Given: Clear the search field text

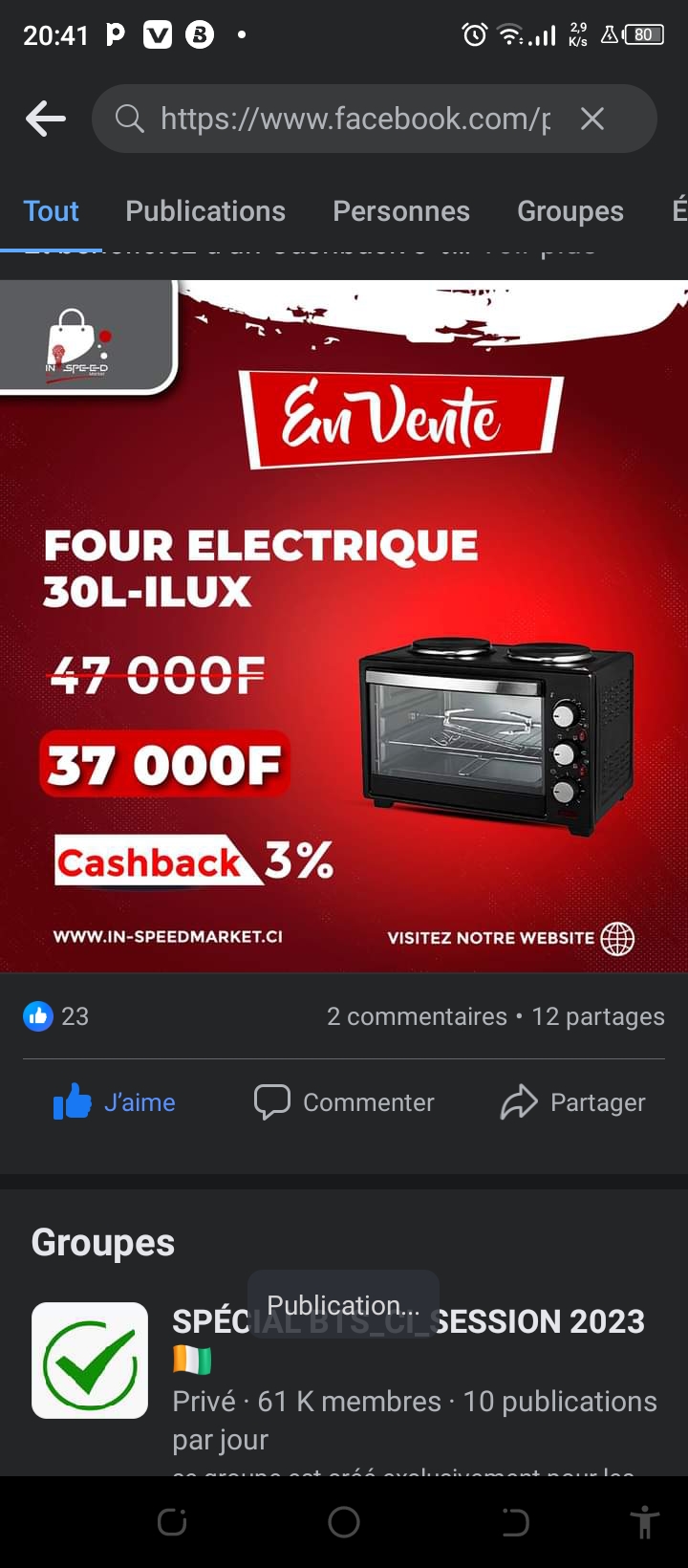Looking at the screenshot, I should [x=592, y=119].
